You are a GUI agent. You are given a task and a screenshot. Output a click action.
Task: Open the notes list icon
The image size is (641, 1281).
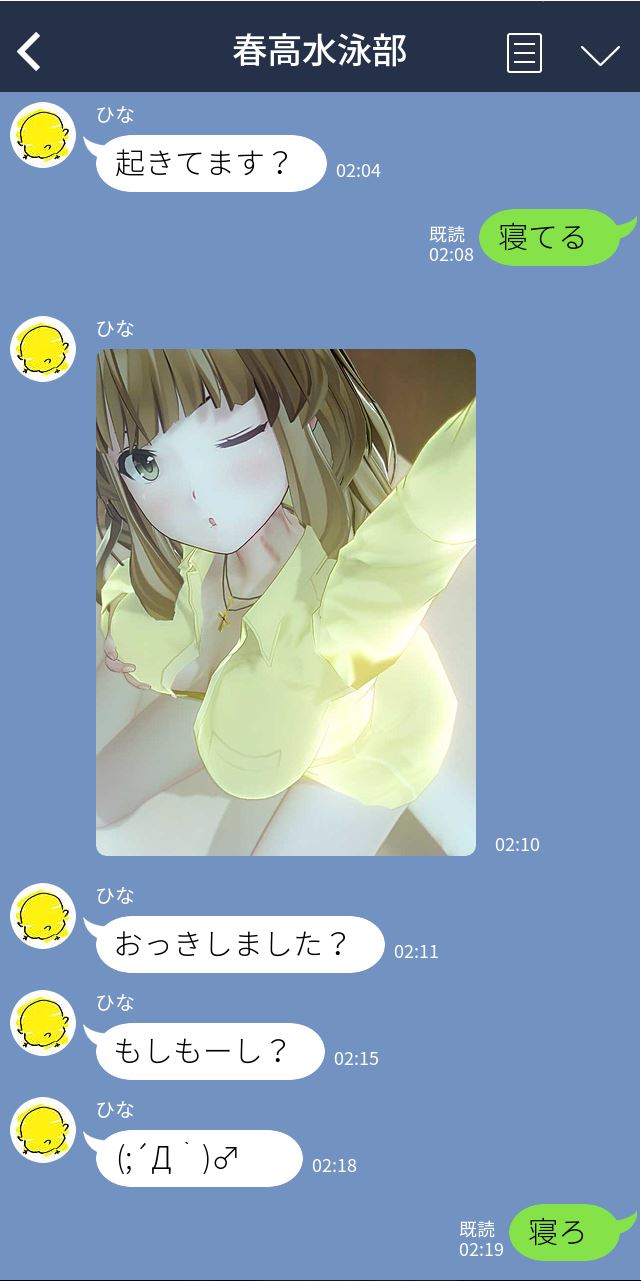(x=525, y=53)
